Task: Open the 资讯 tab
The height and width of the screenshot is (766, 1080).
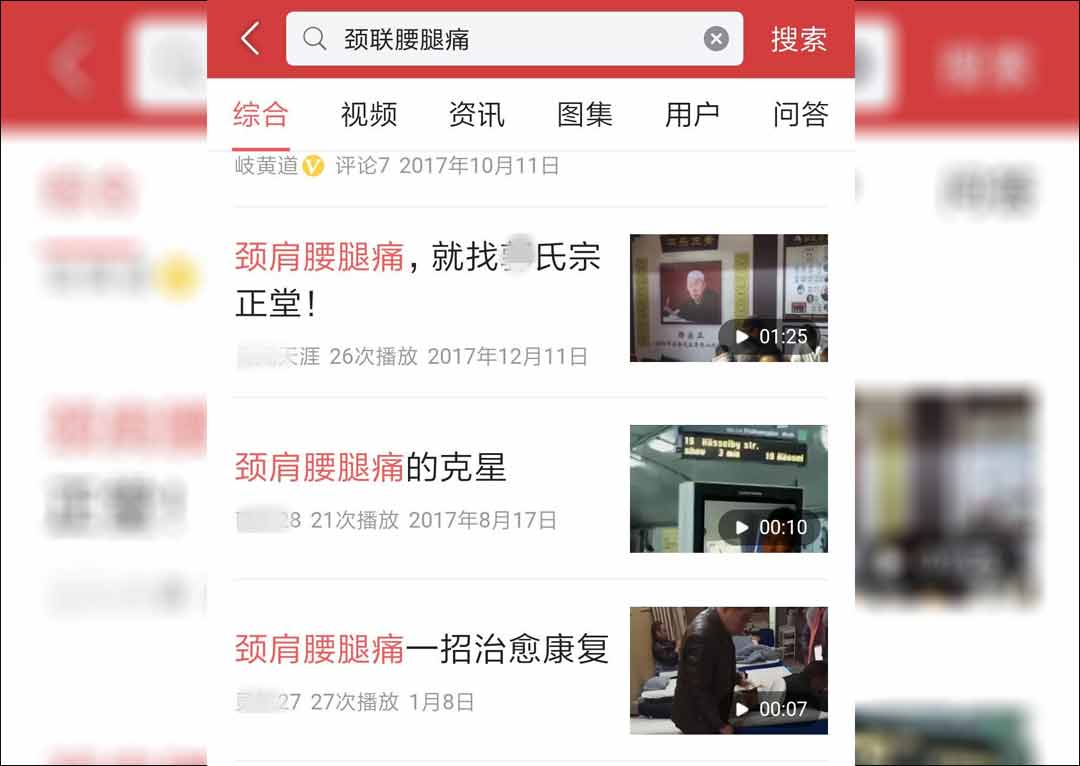Action: pyautogui.click(x=477, y=115)
